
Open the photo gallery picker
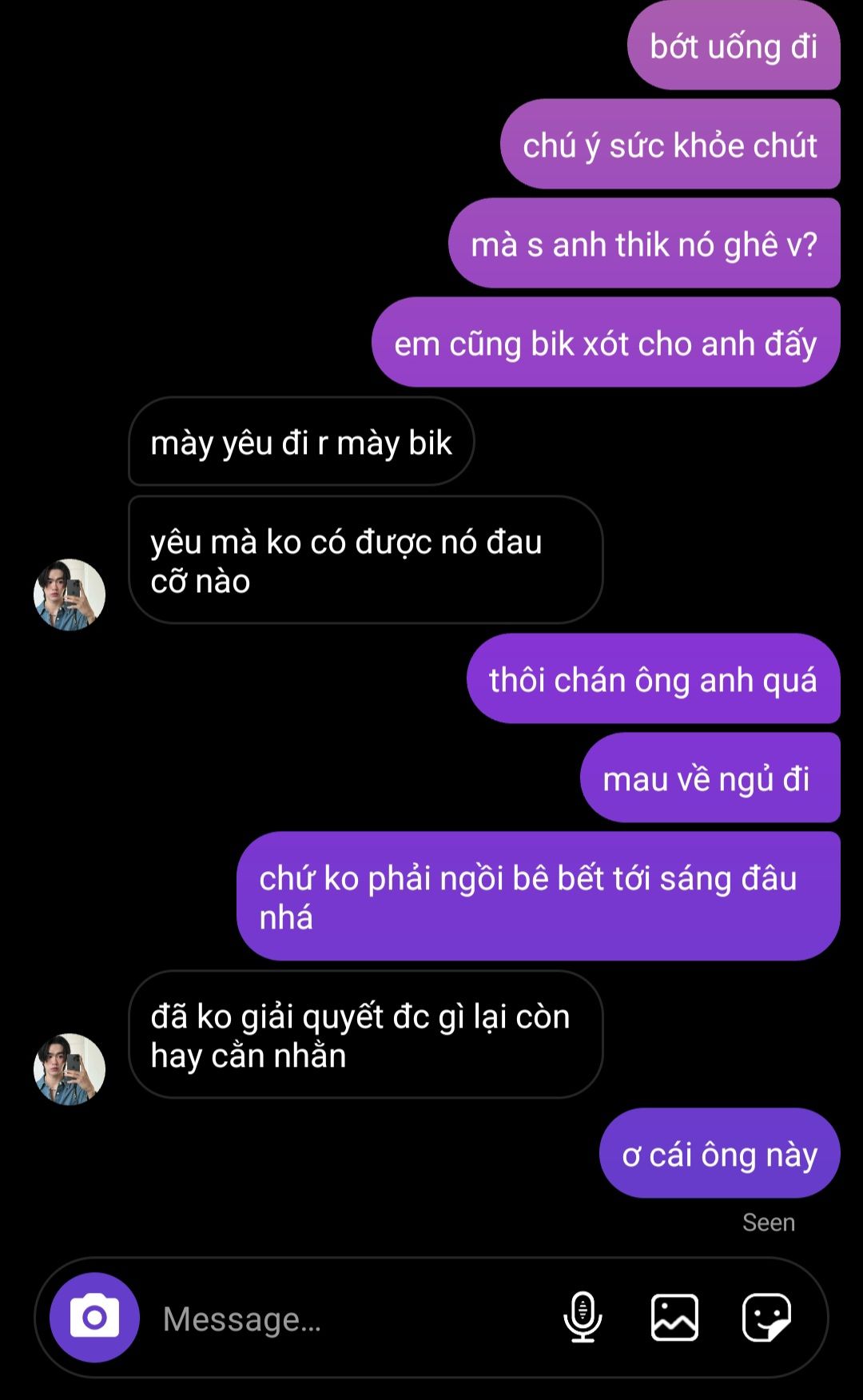674,1317
